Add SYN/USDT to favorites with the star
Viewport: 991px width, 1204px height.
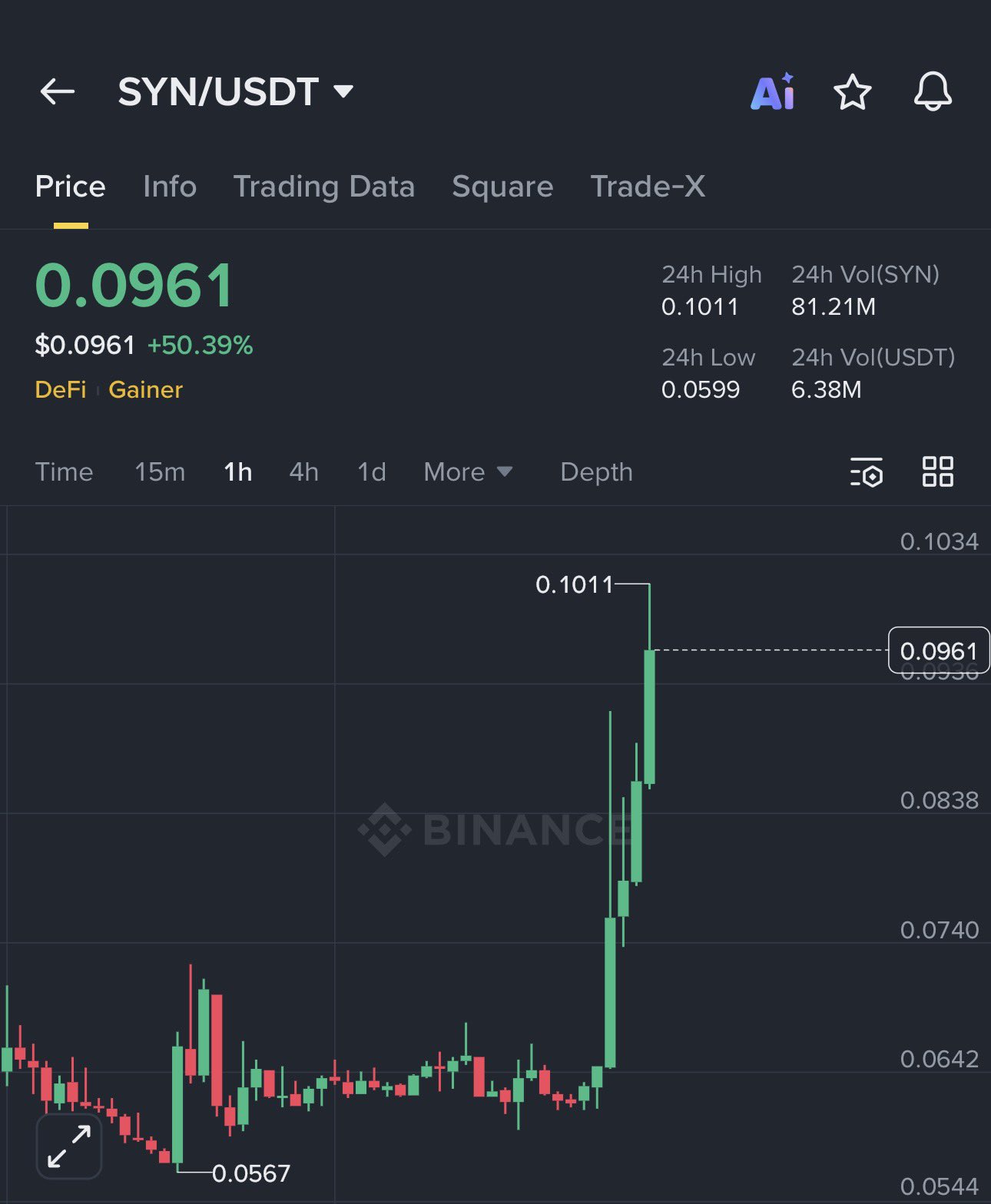[852, 92]
